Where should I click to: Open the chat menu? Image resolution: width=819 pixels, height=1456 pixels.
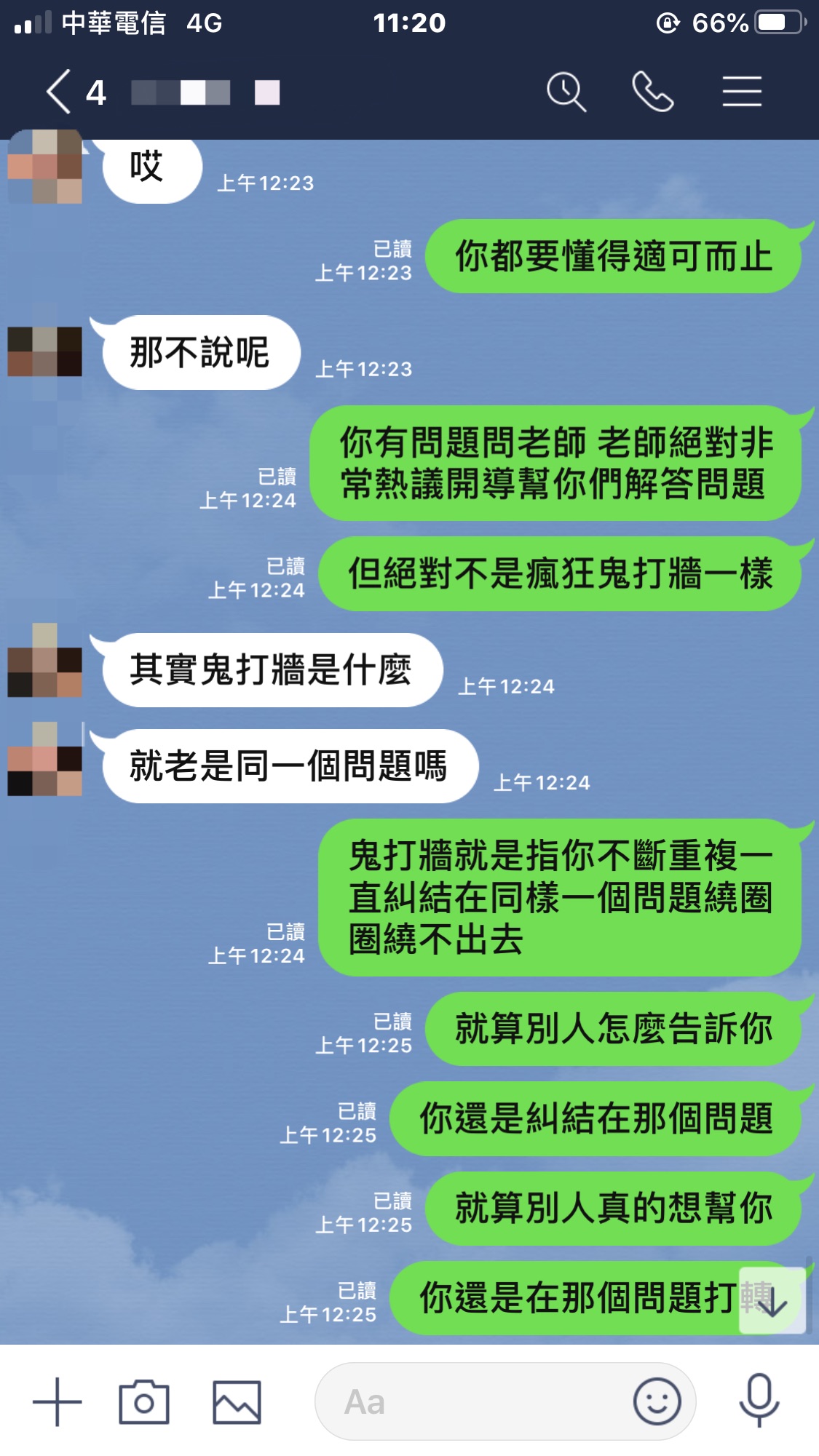click(x=742, y=92)
